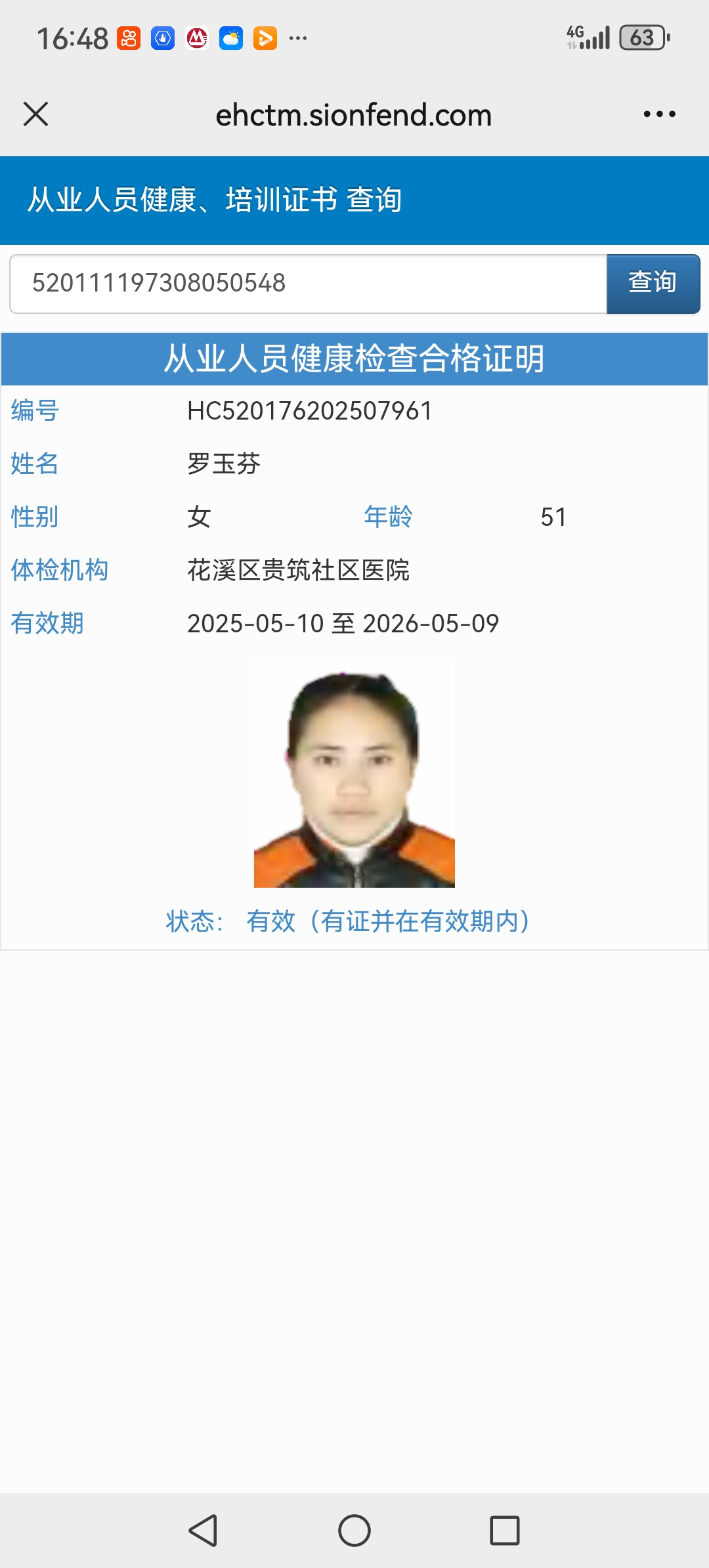Open the recent apps view

(x=505, y=1531)
